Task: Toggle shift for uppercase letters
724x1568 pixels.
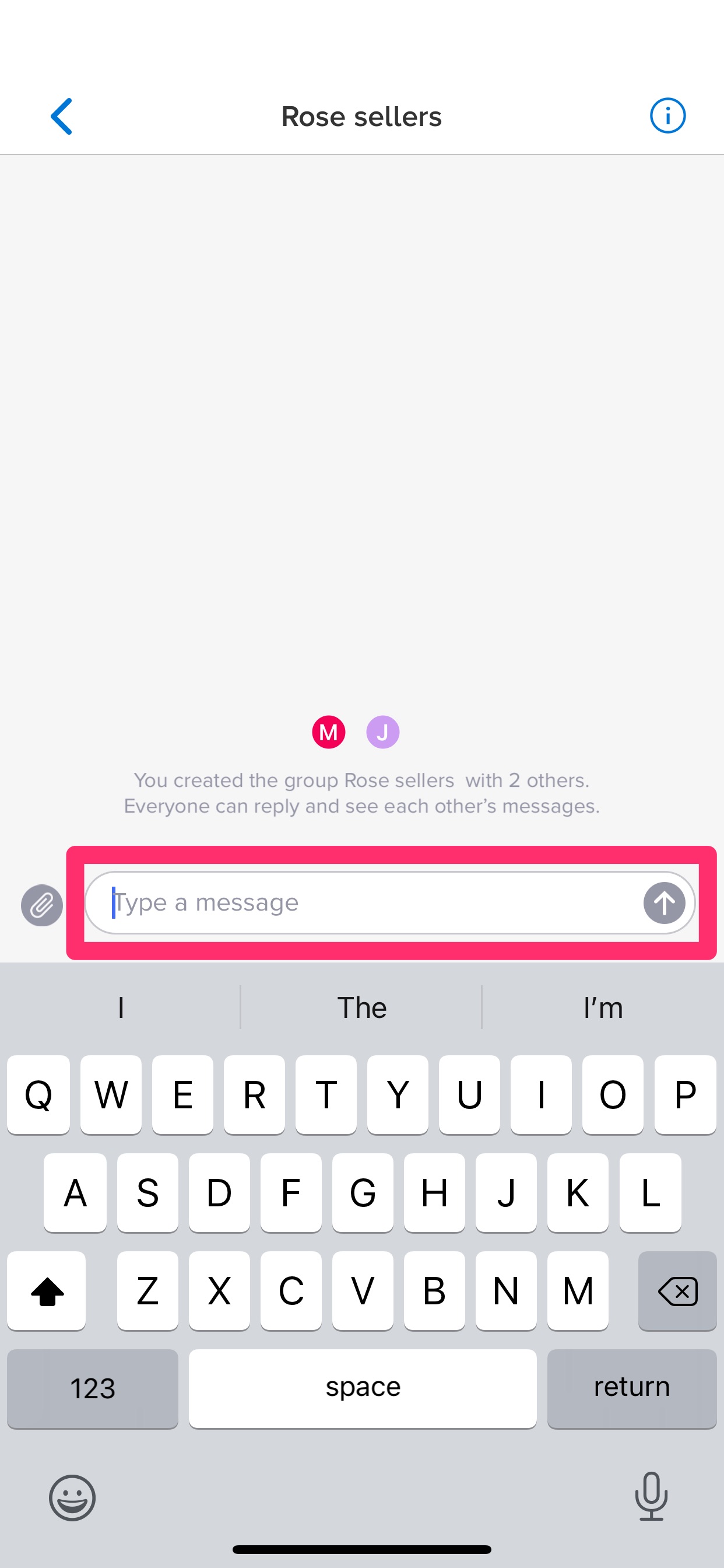Action: [x=46, y=1291]
